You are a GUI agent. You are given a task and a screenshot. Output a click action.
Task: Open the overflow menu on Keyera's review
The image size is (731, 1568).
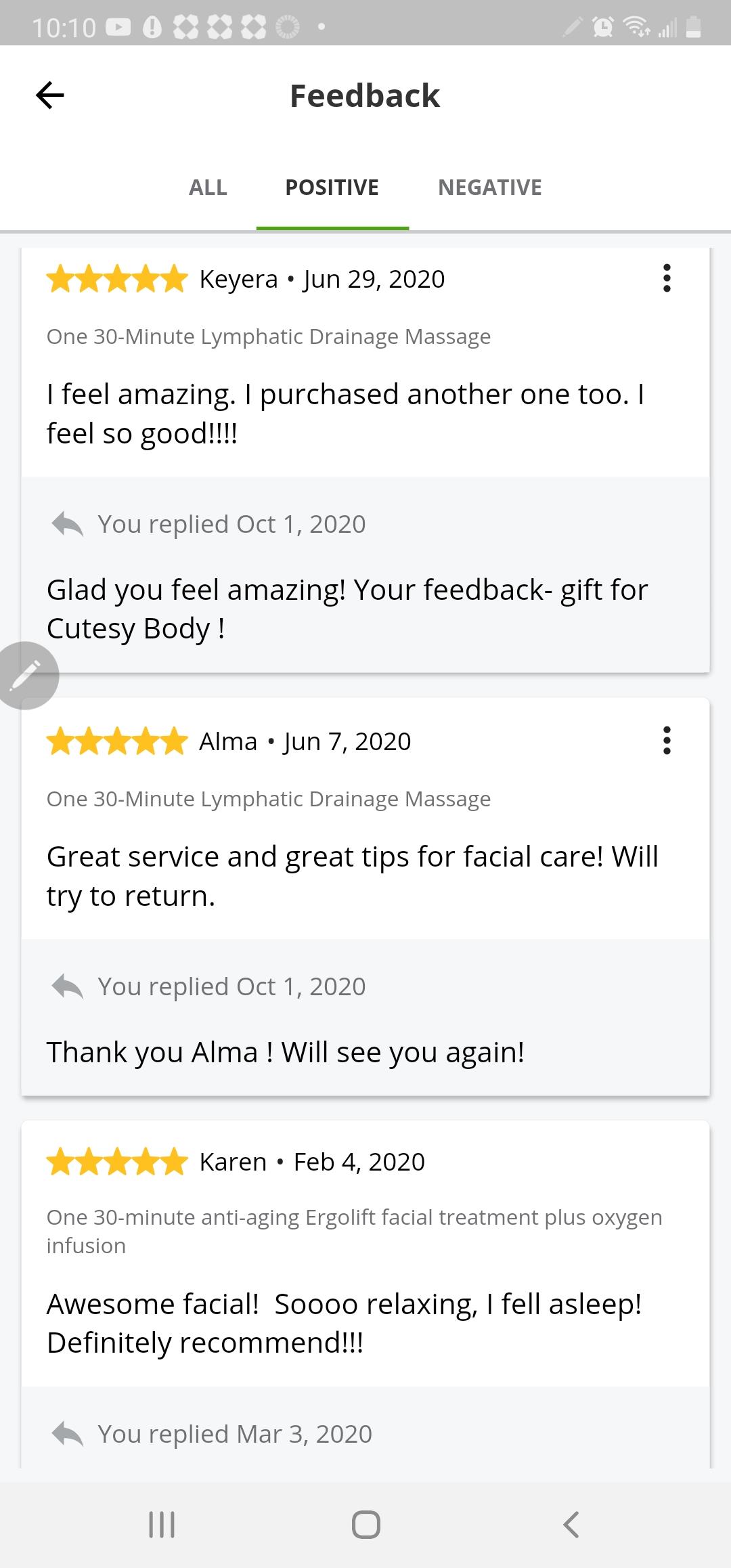[667, 278]
